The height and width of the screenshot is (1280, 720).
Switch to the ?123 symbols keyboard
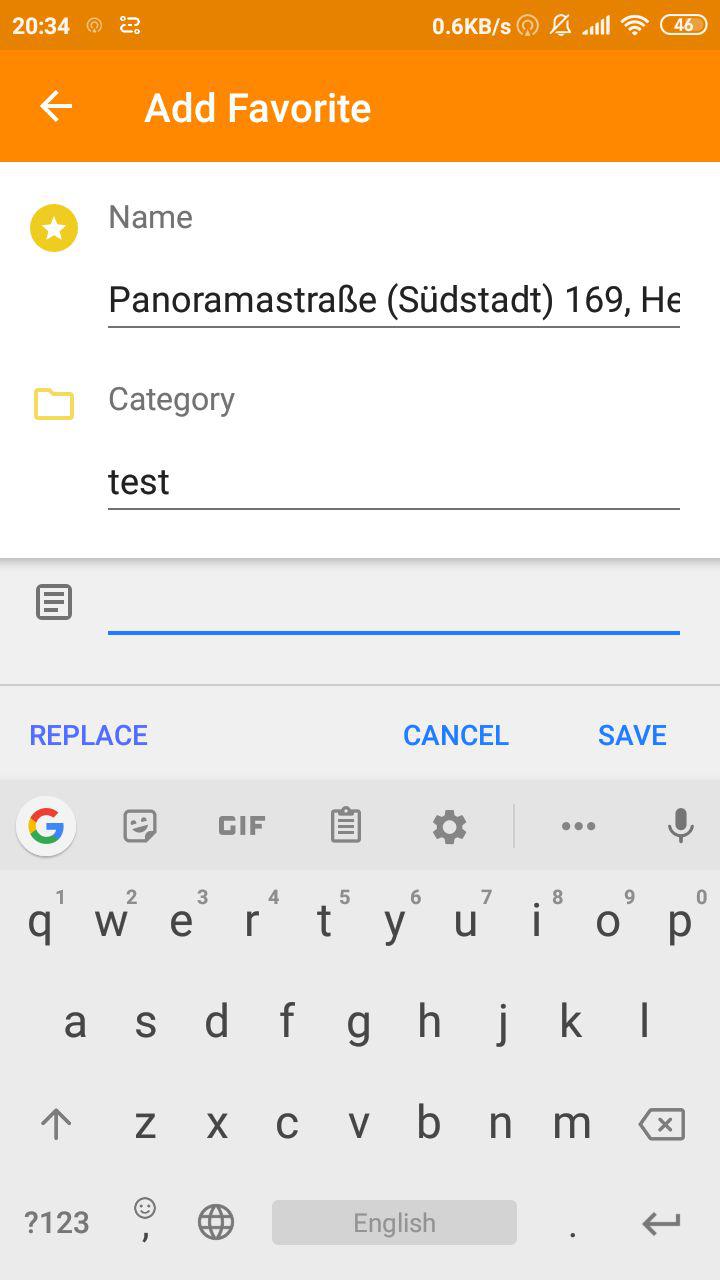click(57, 1222)
